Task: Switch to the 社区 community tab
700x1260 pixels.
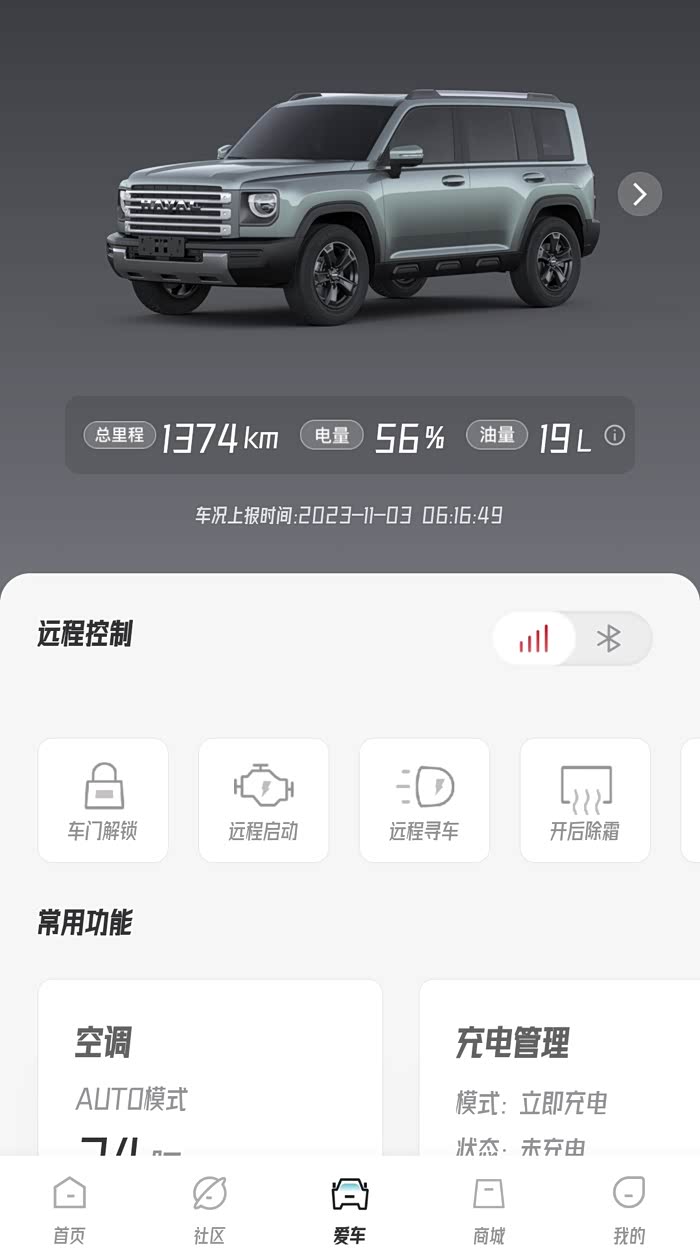Action: coord(209,1209)
